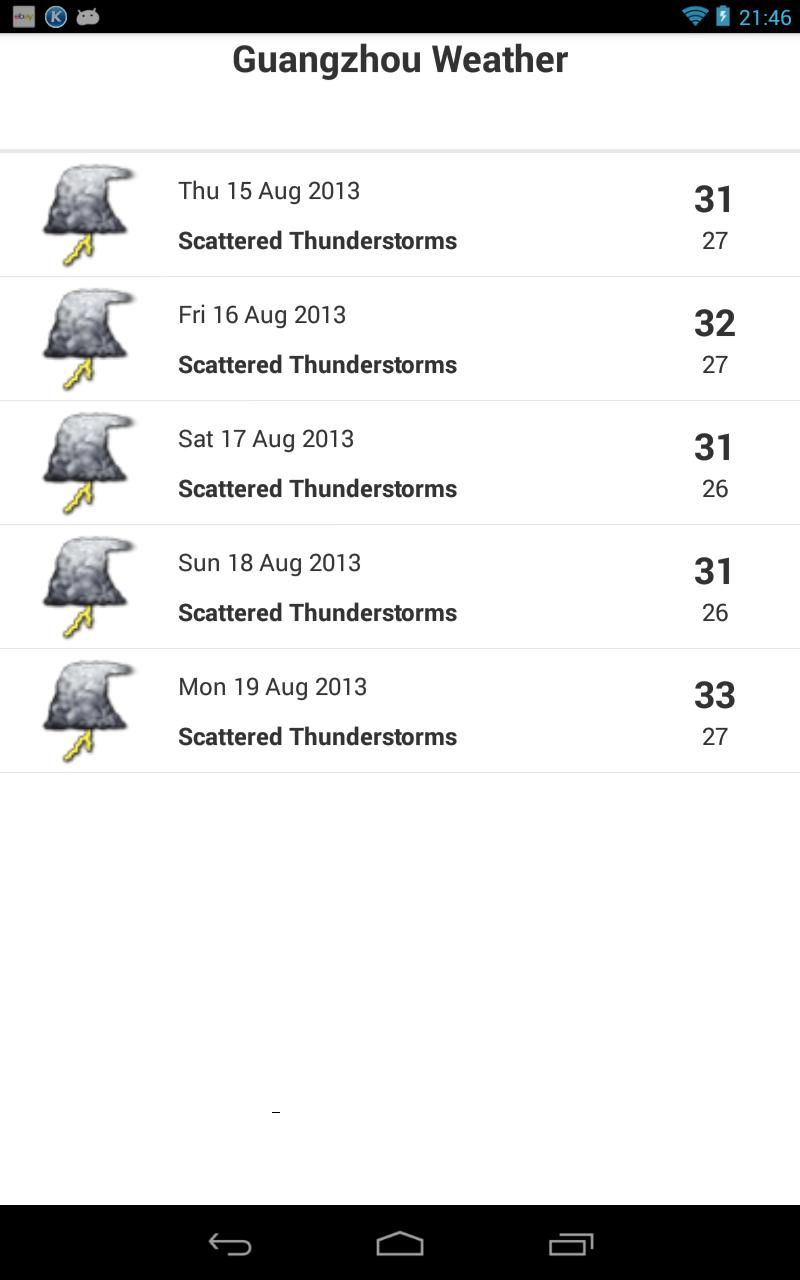Tap the charging battery indicator

pos(722,14)
